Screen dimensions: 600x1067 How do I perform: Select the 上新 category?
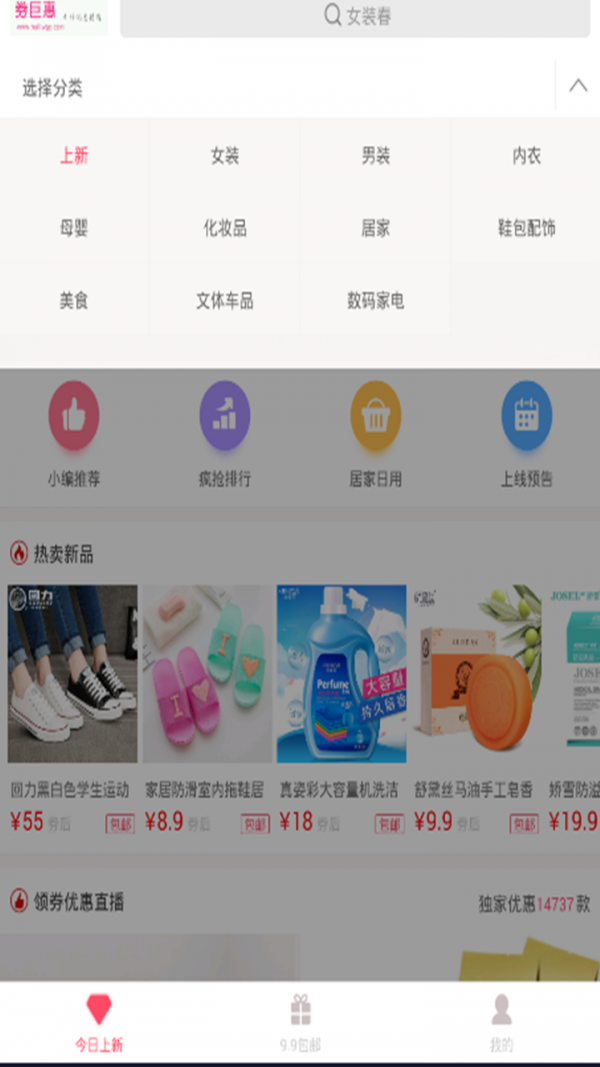74,156
